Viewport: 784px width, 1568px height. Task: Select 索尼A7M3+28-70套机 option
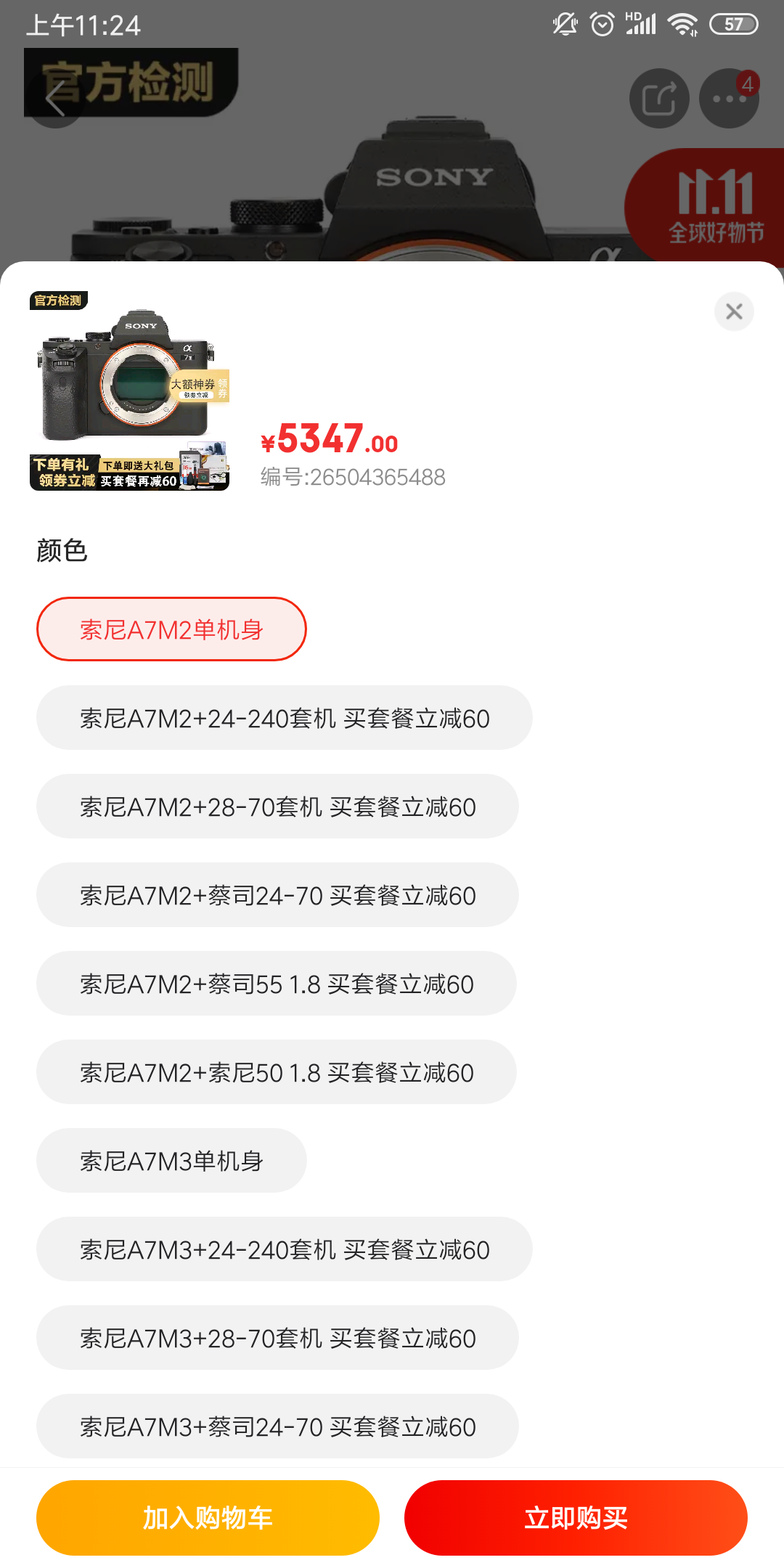277,1338
